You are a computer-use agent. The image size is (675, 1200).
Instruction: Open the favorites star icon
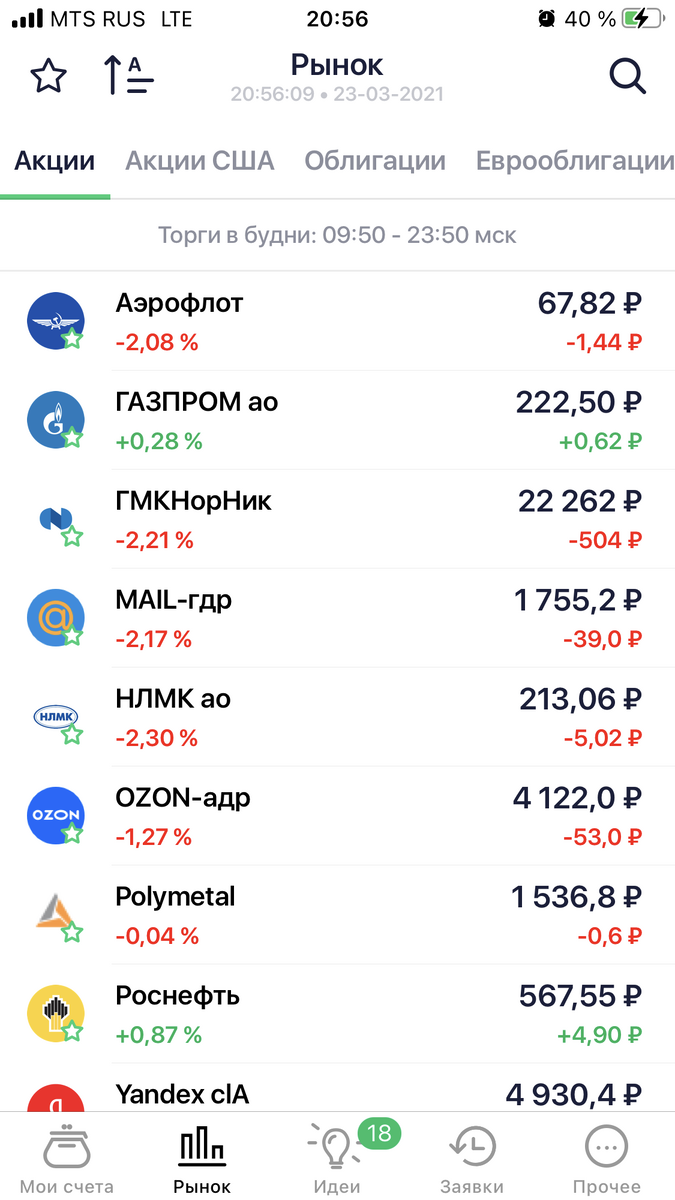coord(48,76)
